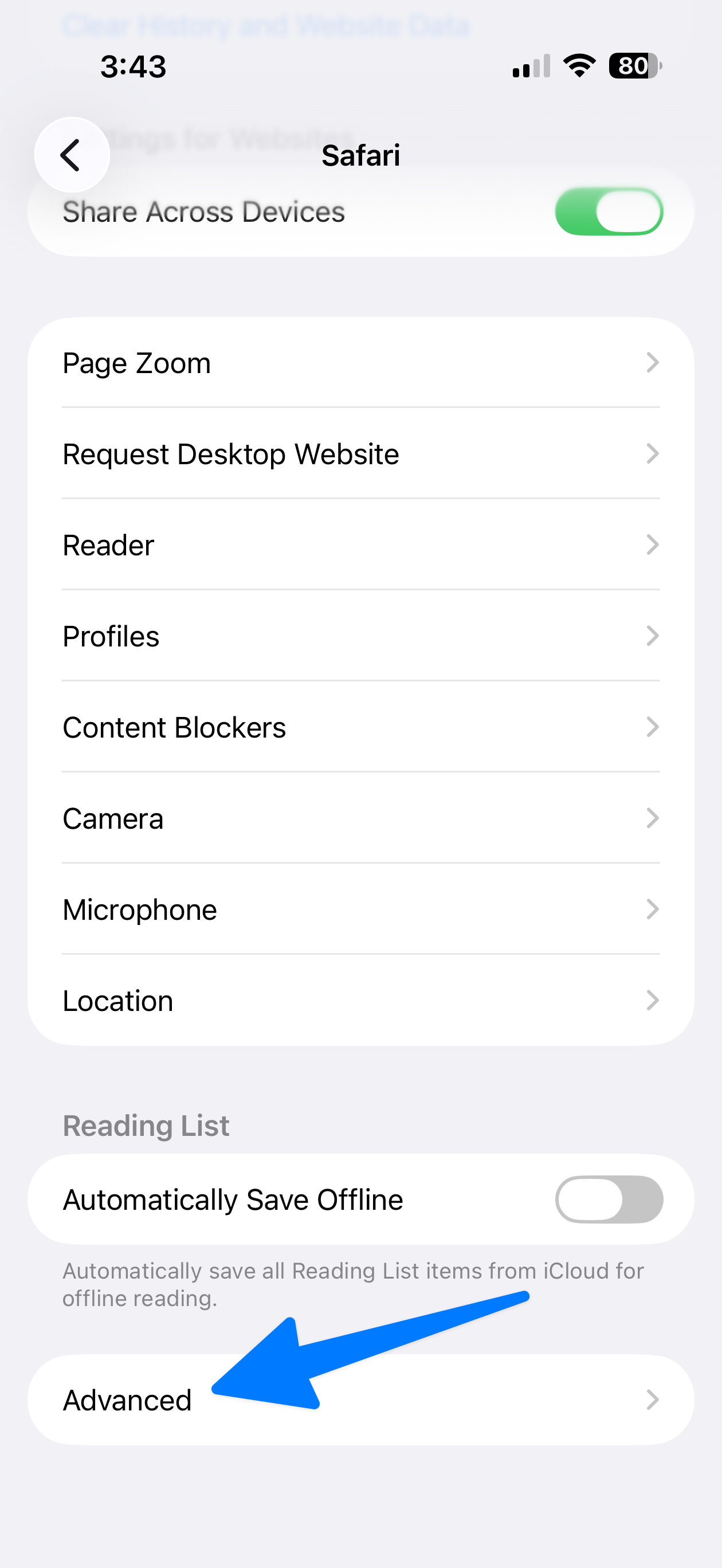Enable Automatically Save Offline

(x=608, y=1199)
